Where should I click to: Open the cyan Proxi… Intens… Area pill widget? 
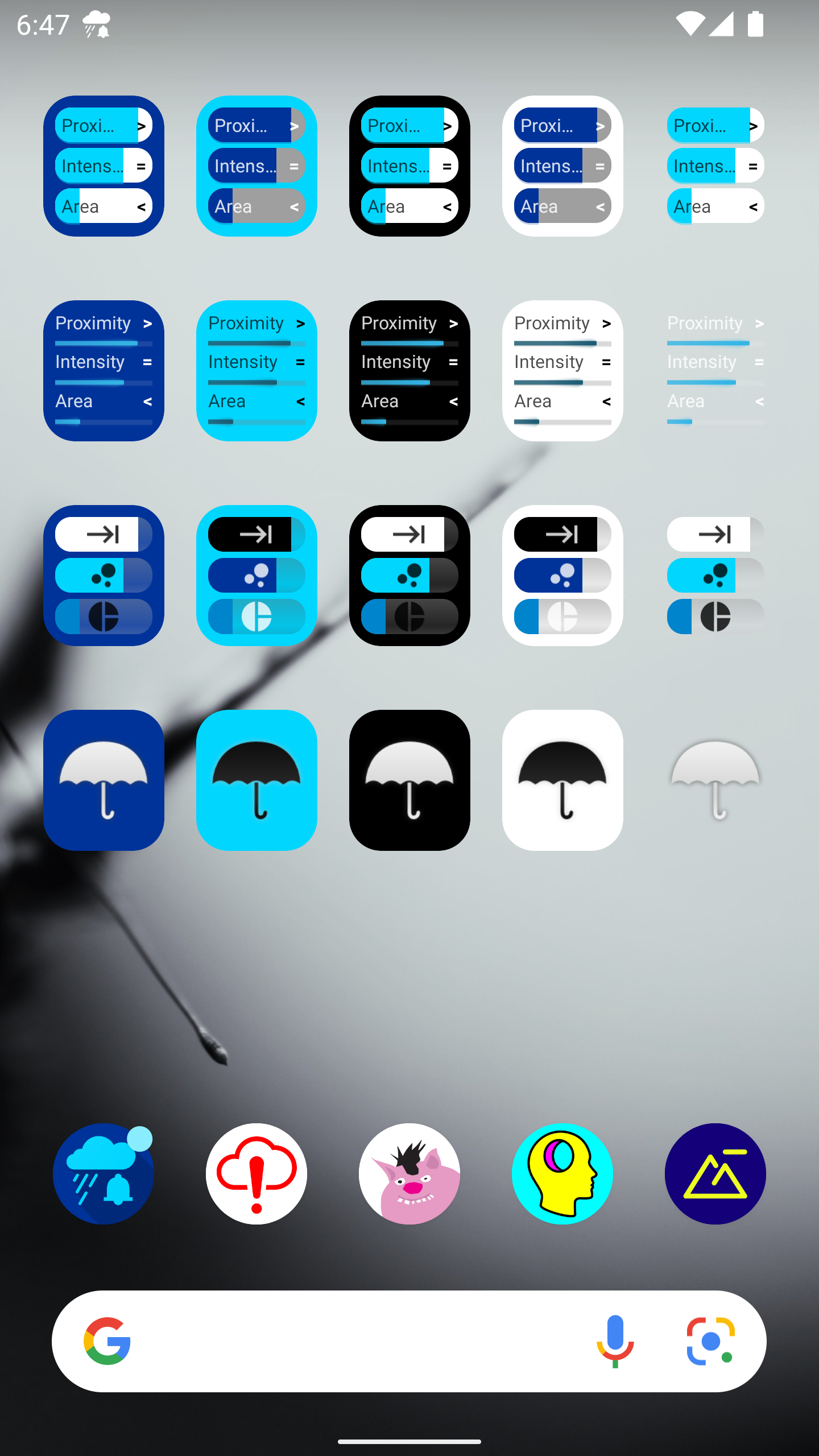[x=257, y=166]
